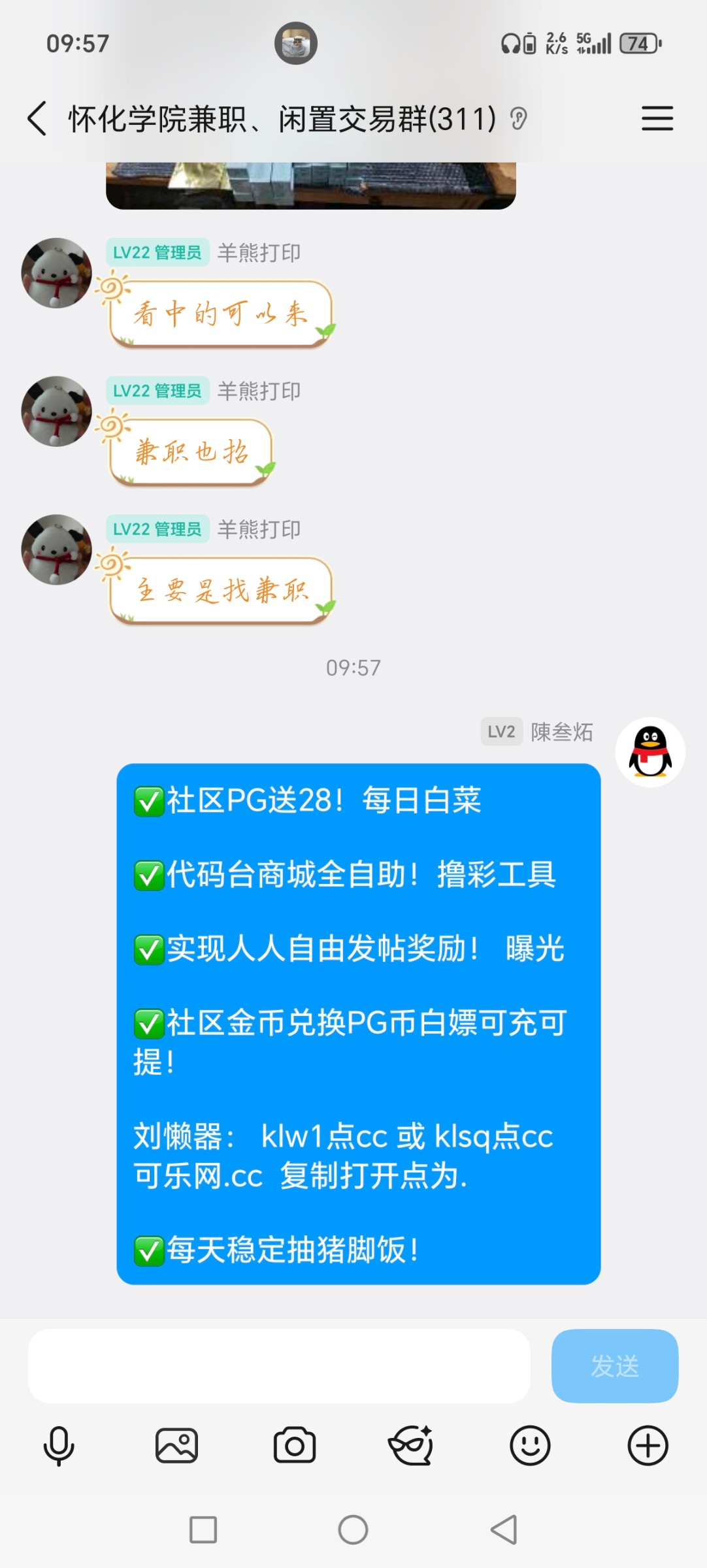Open group settings via hamburger menu

pos(657,120)
